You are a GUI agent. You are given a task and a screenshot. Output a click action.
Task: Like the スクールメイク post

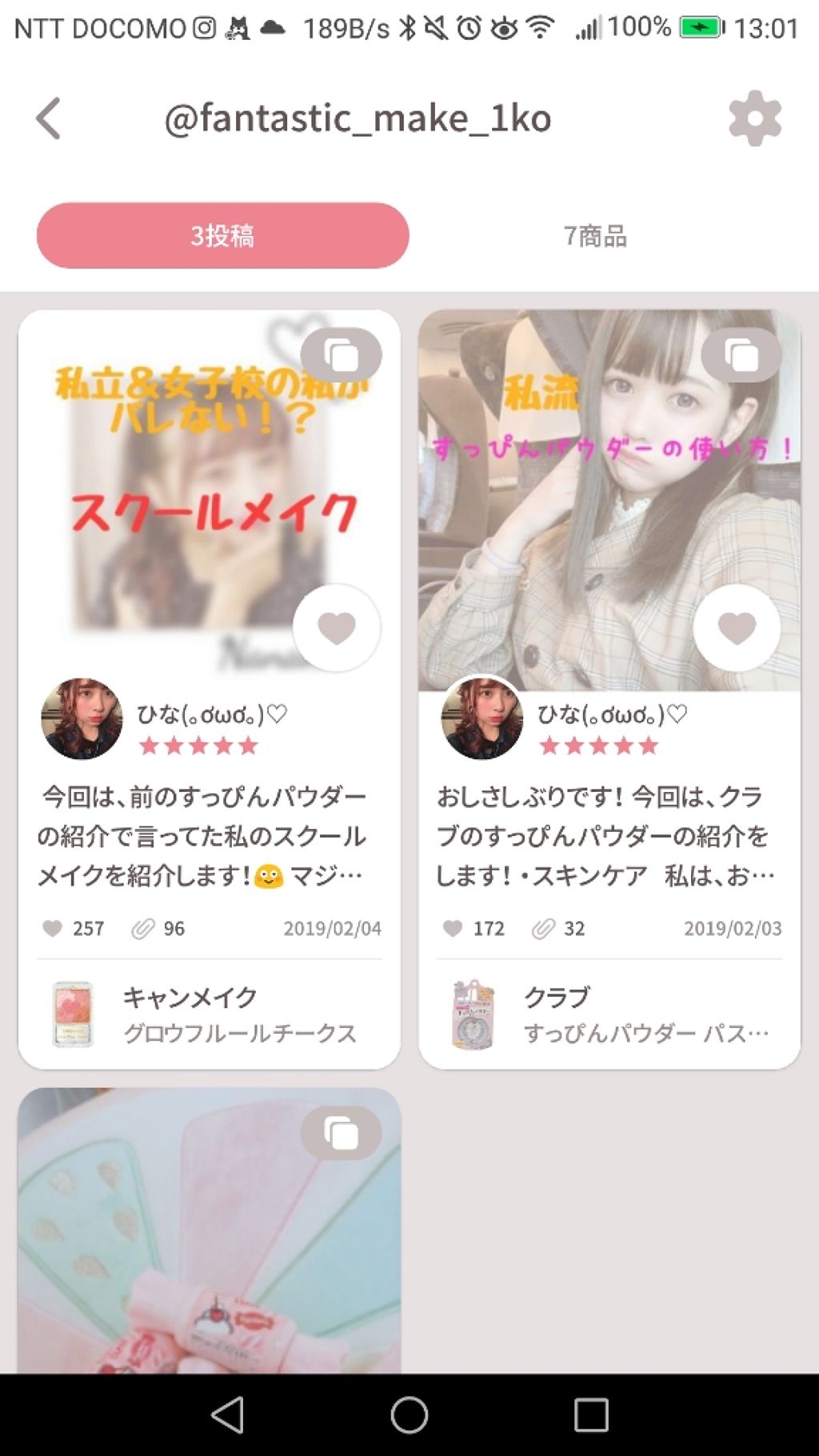337,628
